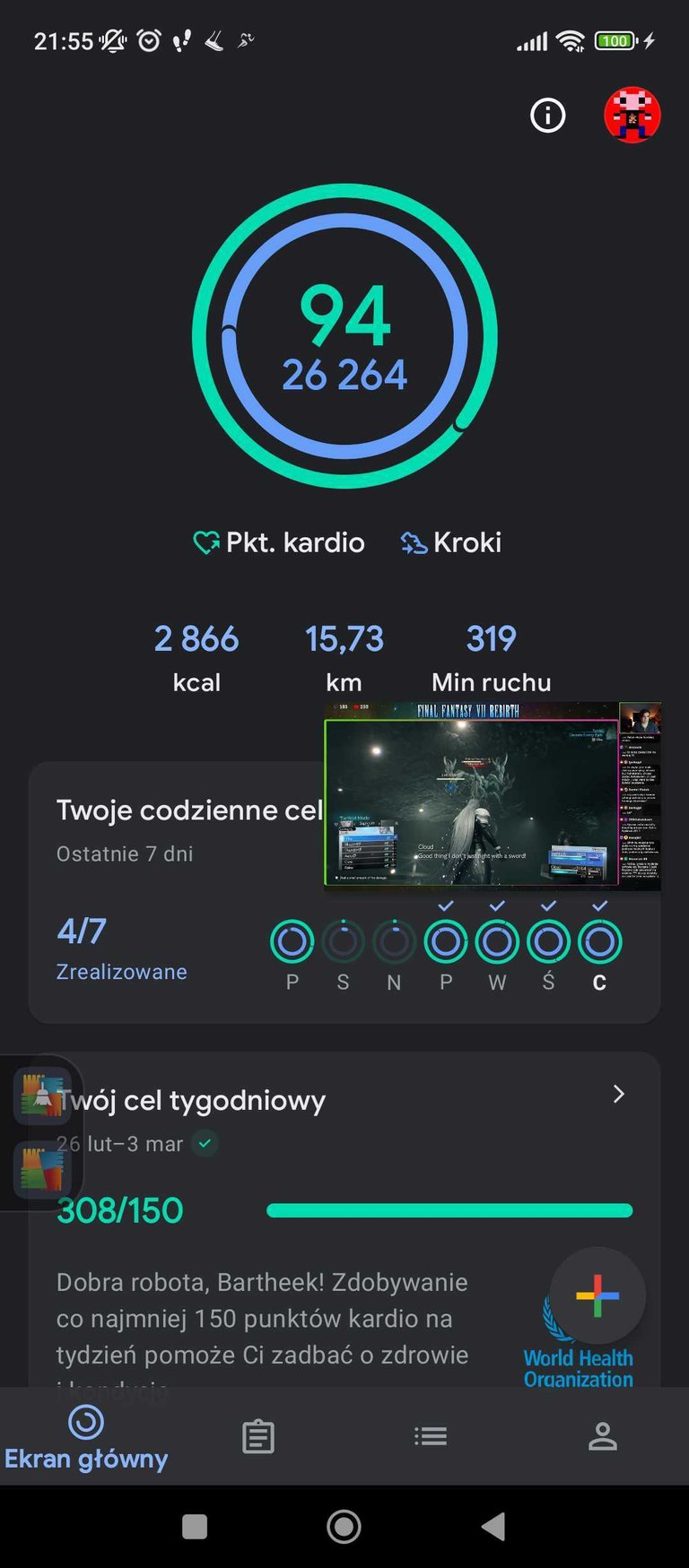The image size is (689, 1568).
Task: Open the cardio points and steps ring
Action: coord(344,336)
